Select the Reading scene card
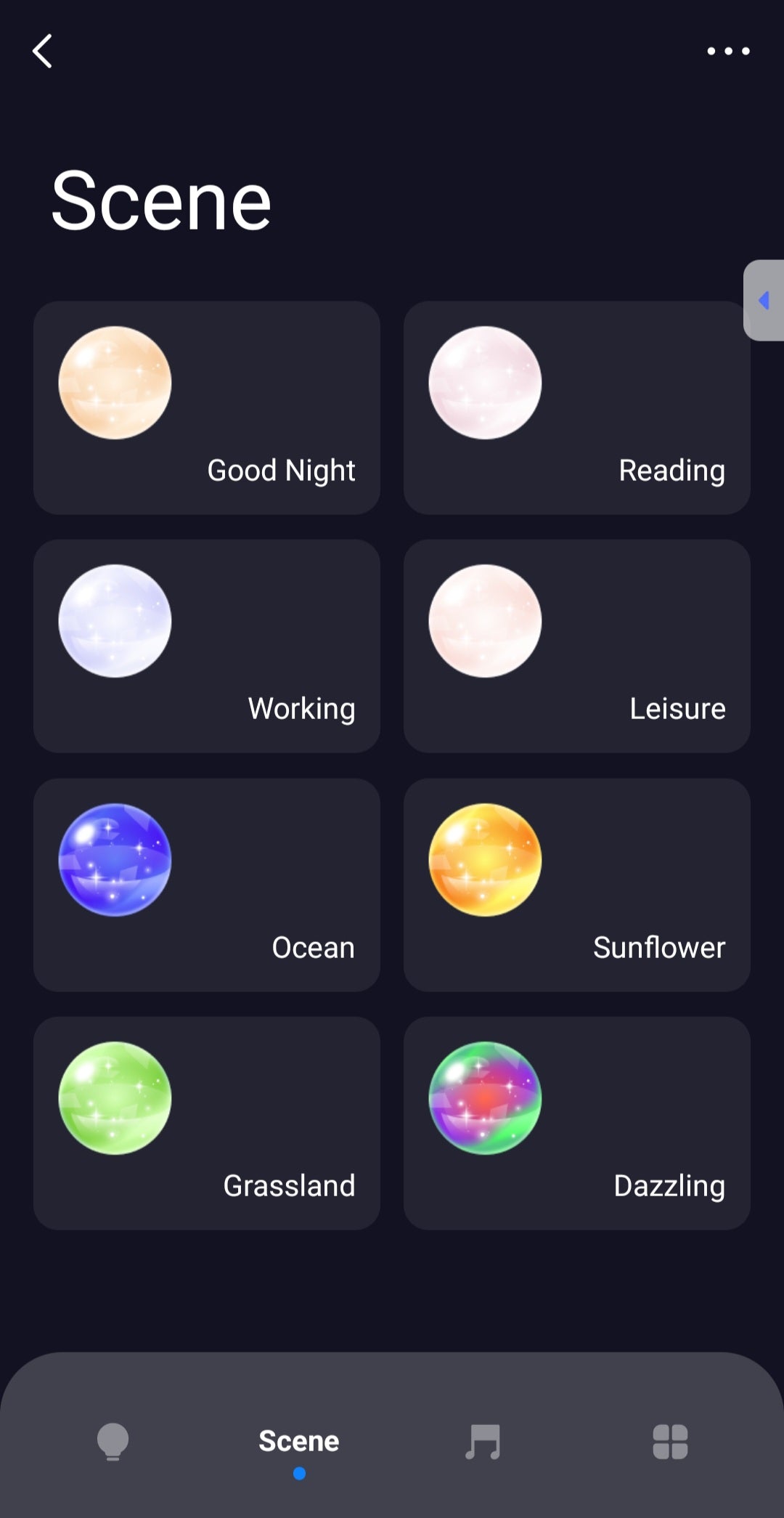Viewport: 784px width, 1518px height. [576, 407]
